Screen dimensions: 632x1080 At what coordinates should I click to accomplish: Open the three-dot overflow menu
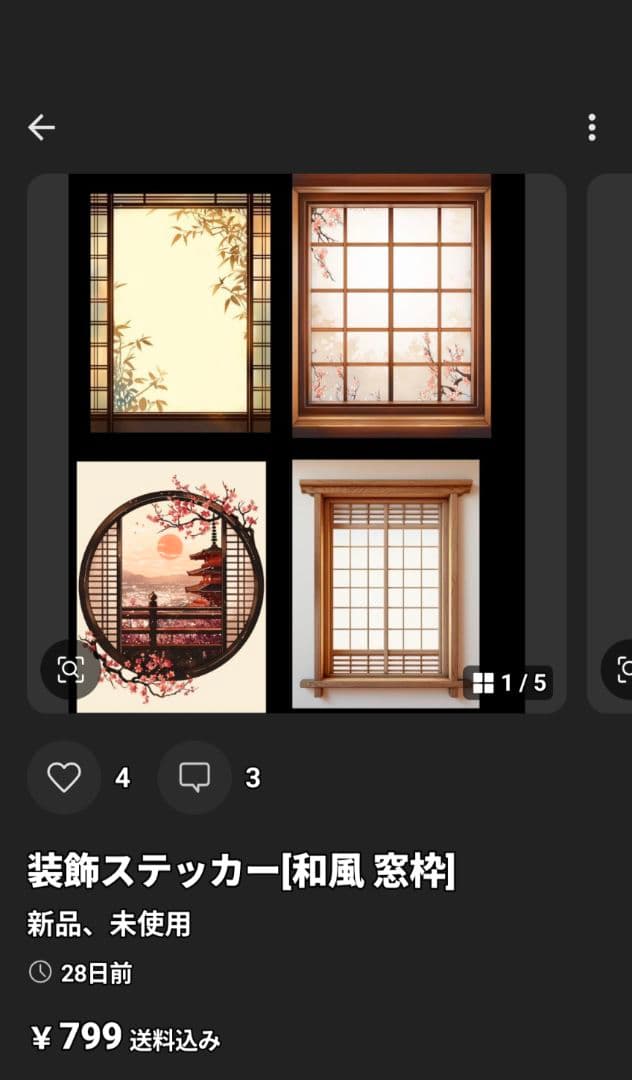pyautogui.click(x=592, y=127)
